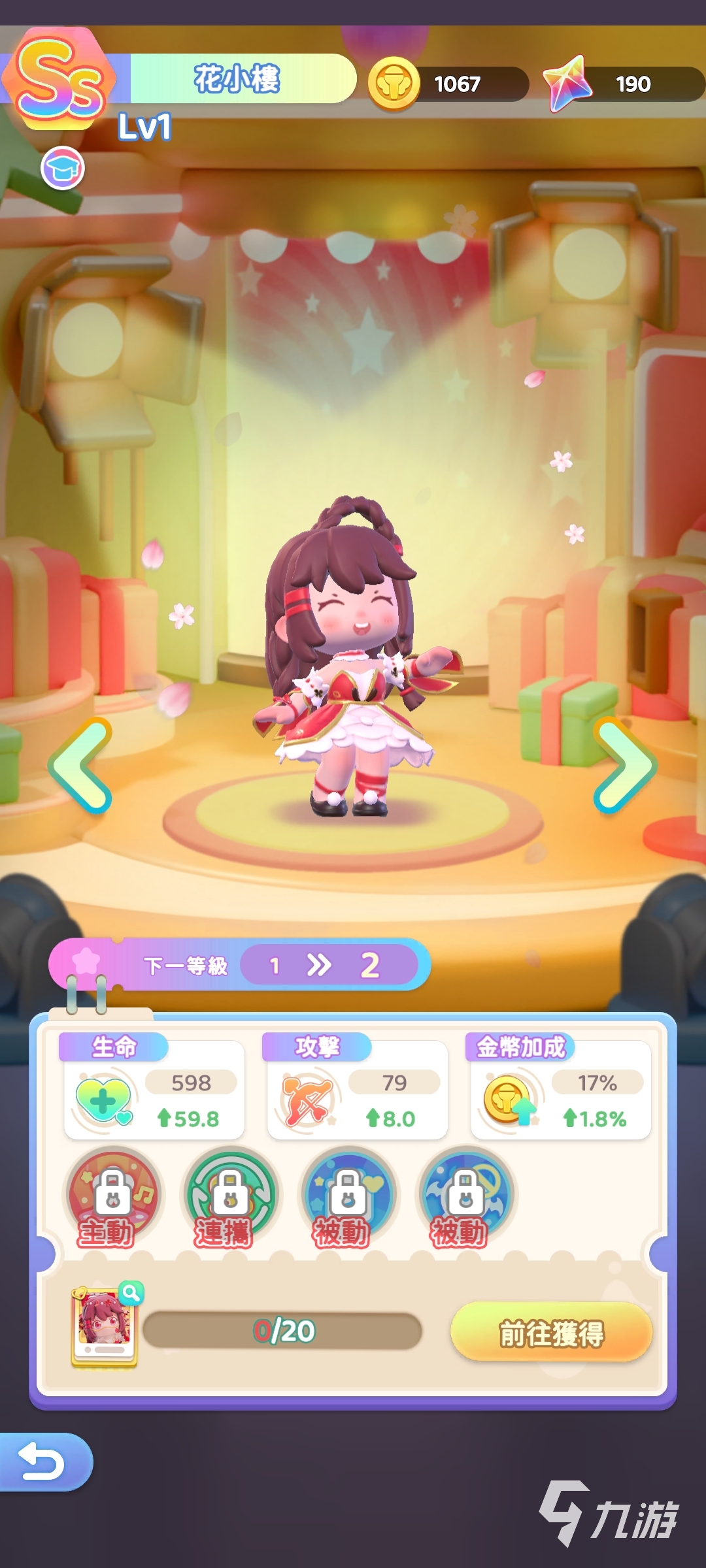View the first locked 被動 skill
Viewport: 706px width, 1568px height.
(x=348, y=1194)
